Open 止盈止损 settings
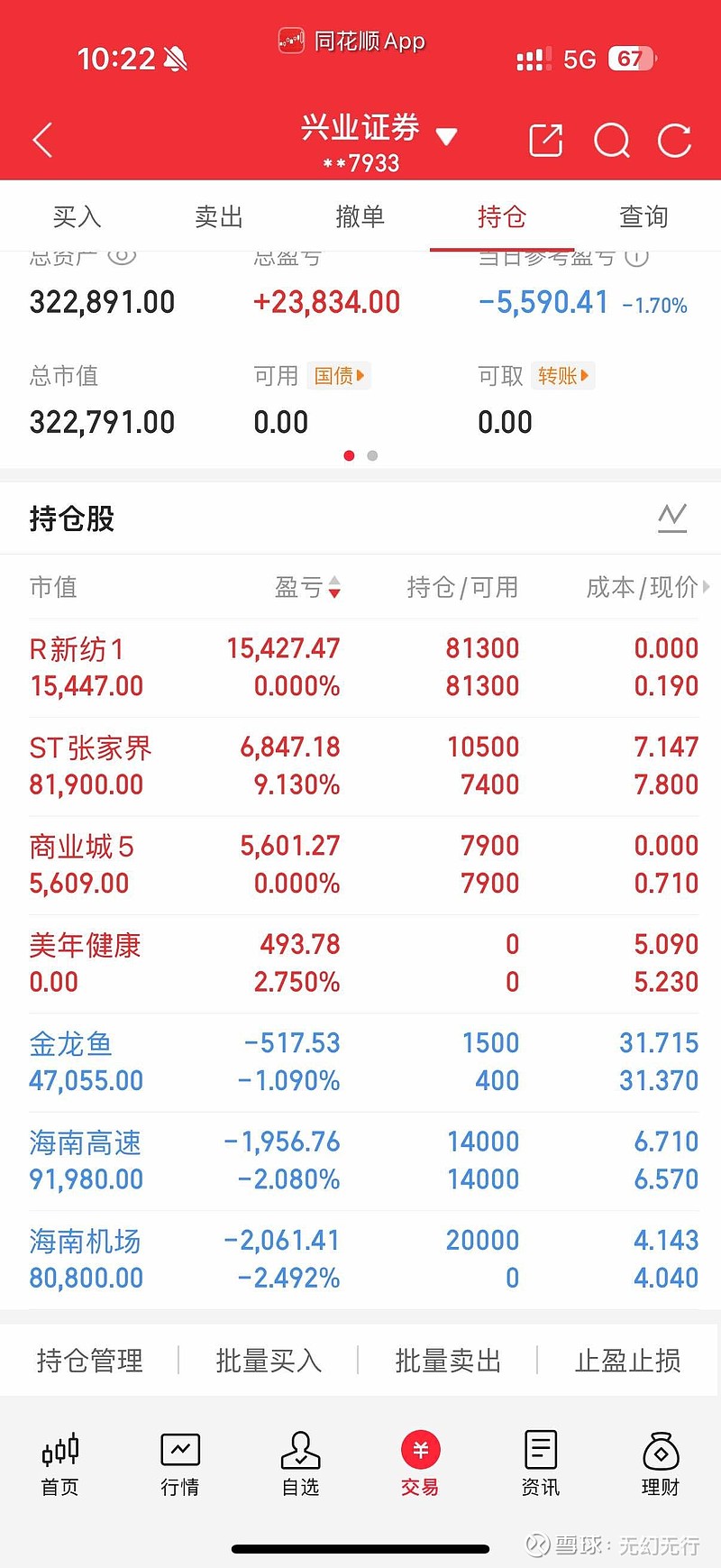The width and height of the screenshot is (721, 1568). tap(627, 1360)
